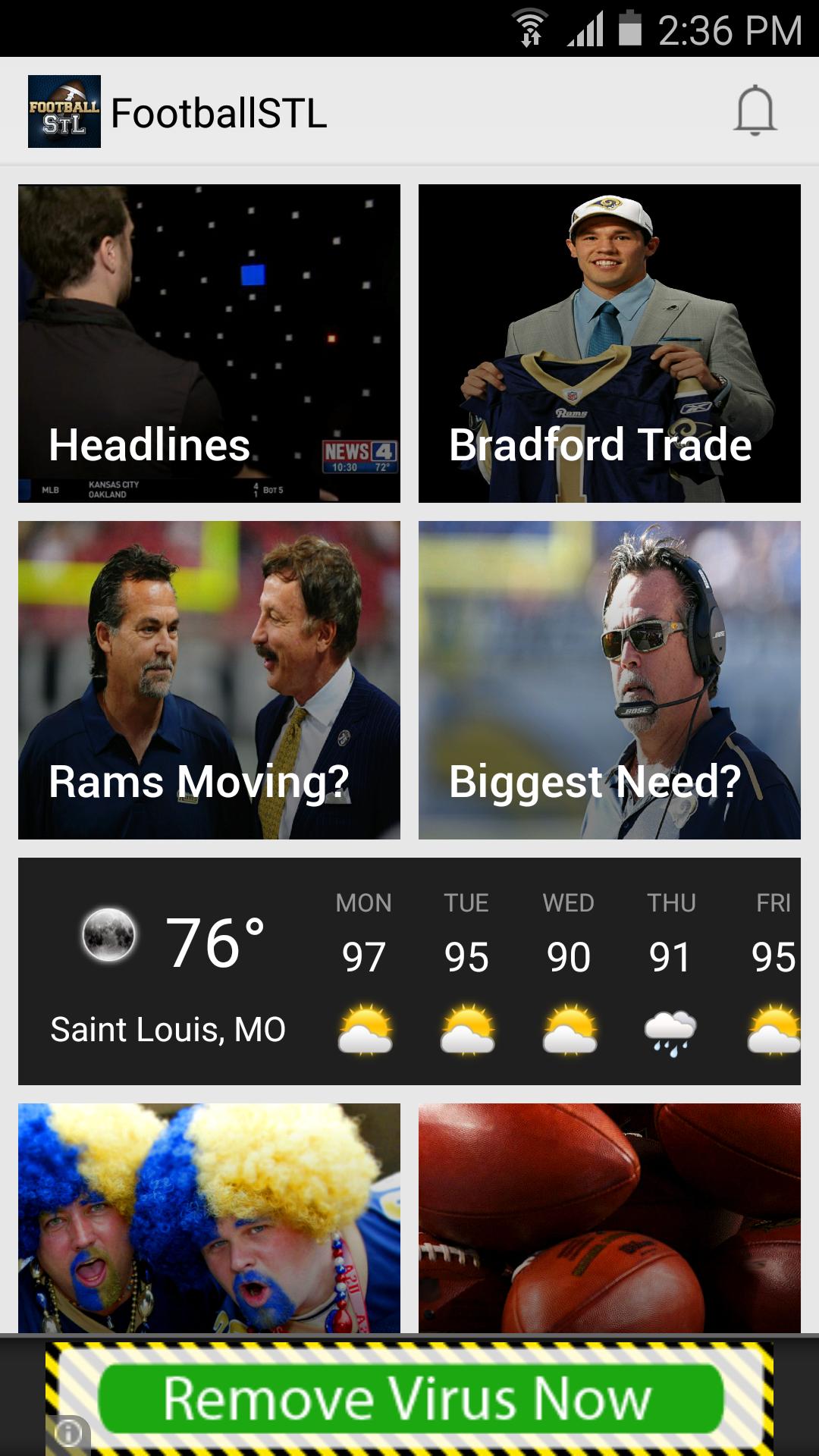Screen dimensions: 819x1456
Task: Open the "Rams Moving?" article
Action: [210, 680]
